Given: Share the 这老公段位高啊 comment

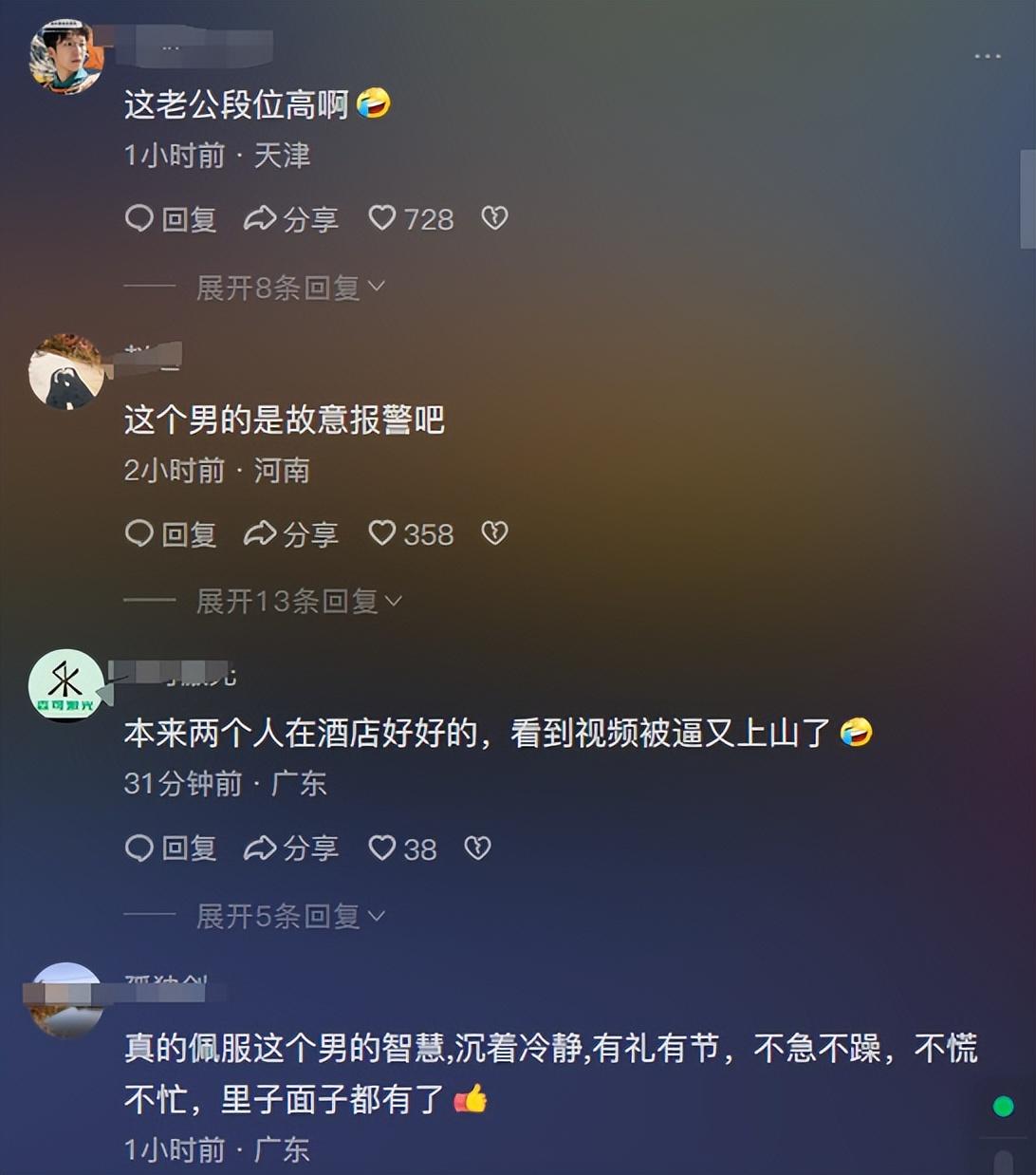Looking at the screenshot, I should tap(291, 219).
